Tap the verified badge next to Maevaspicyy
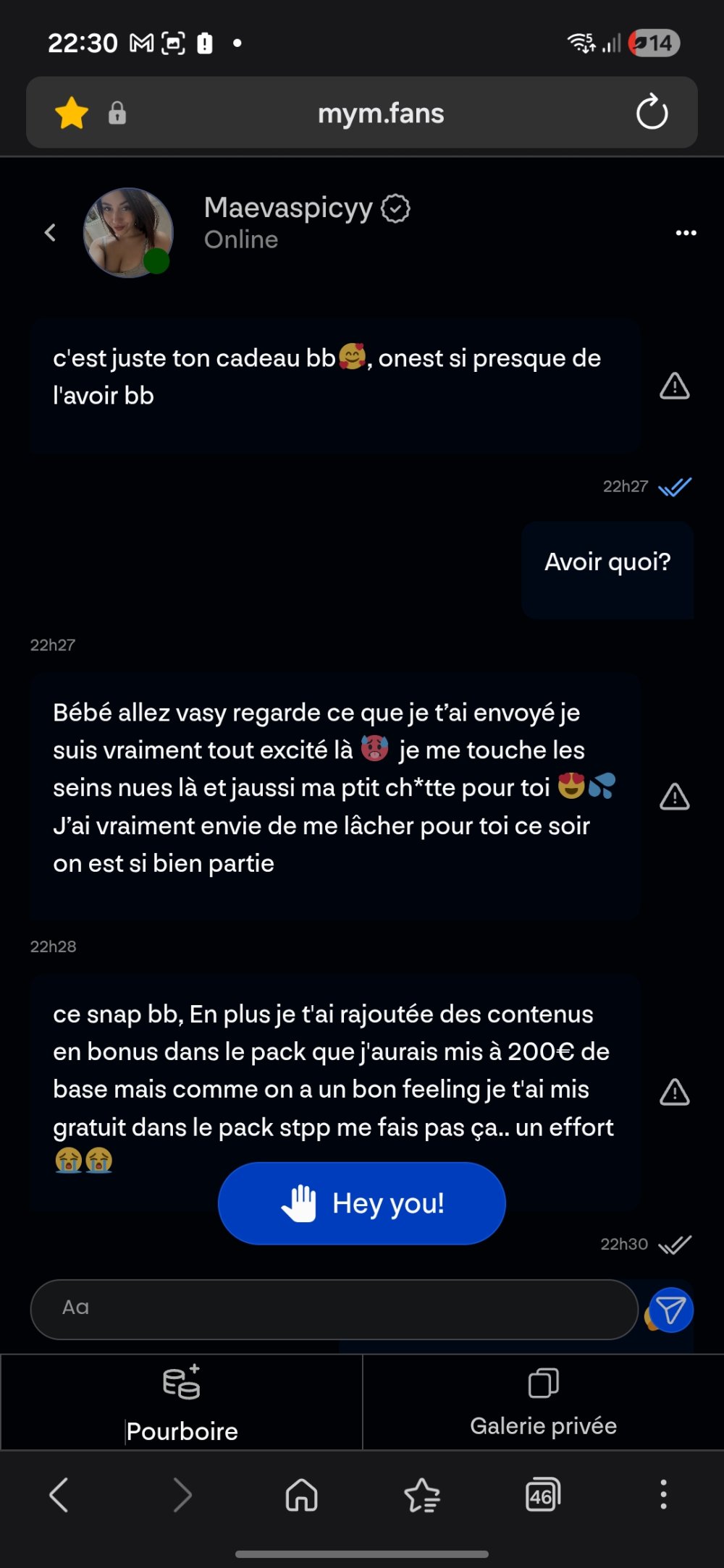 [395, 208]
